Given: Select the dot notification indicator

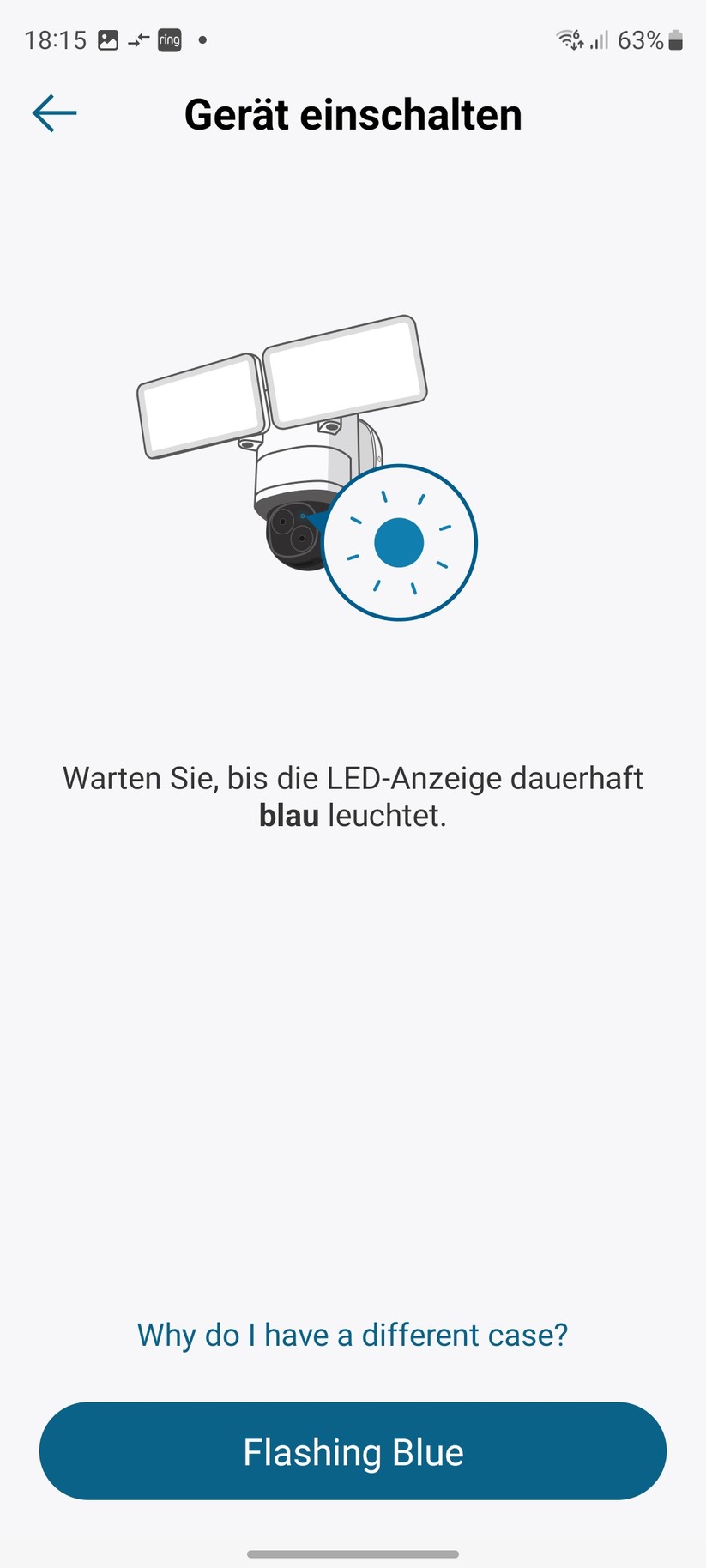Looking at the screenshot, I should (202, 39).
